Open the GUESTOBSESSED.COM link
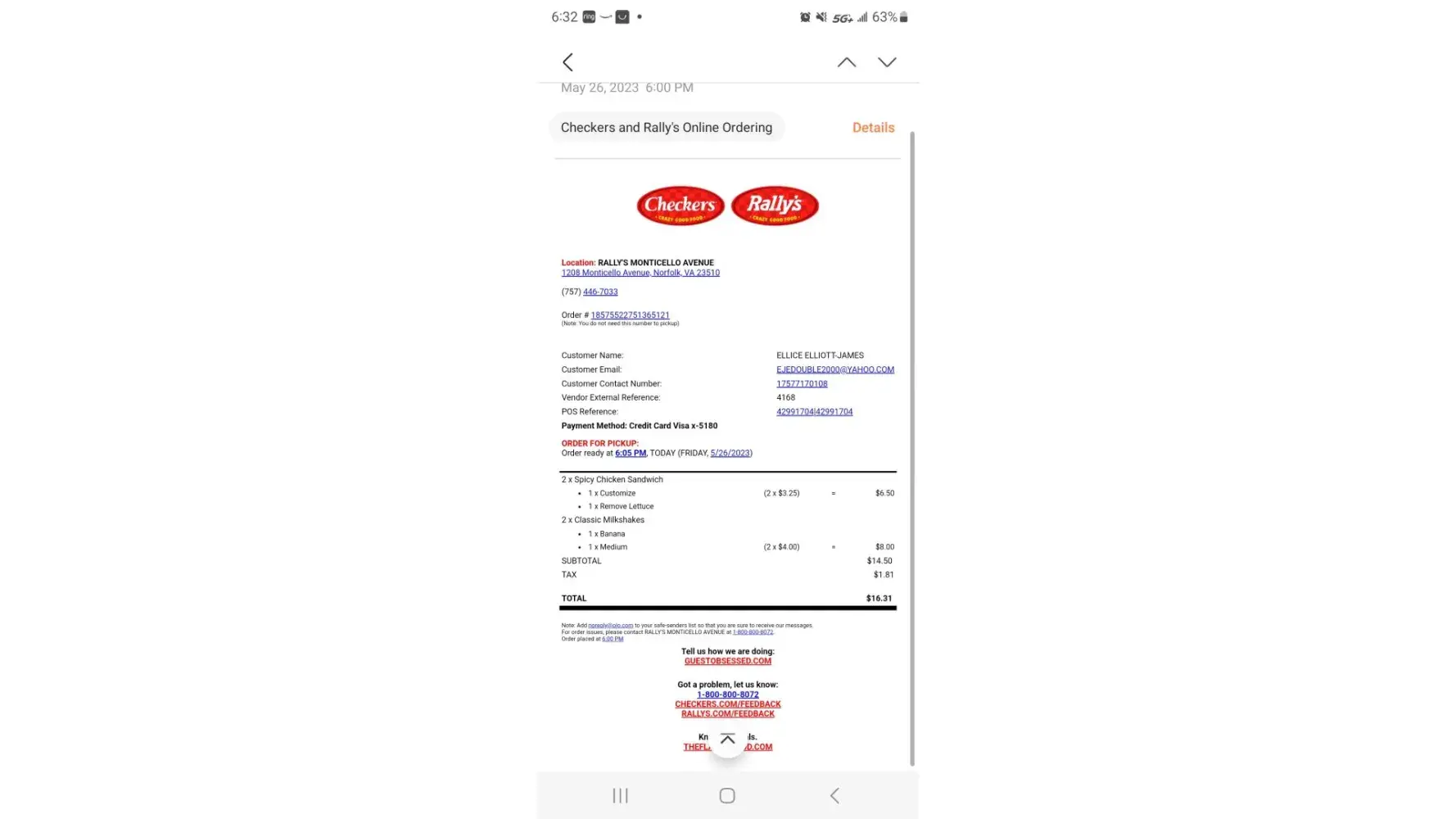 point(727,661)
